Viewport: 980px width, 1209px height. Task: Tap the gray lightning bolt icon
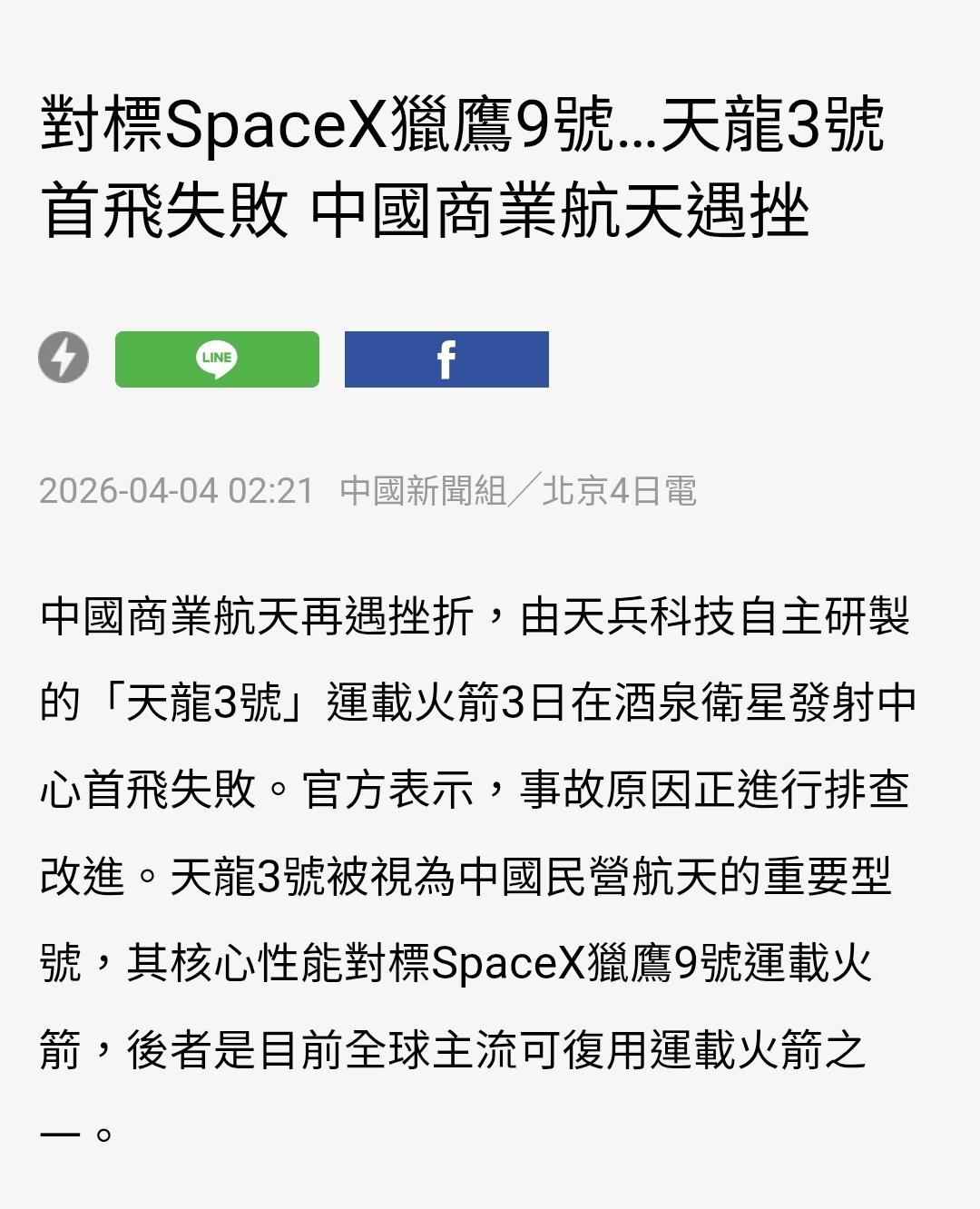click(64, 358)
